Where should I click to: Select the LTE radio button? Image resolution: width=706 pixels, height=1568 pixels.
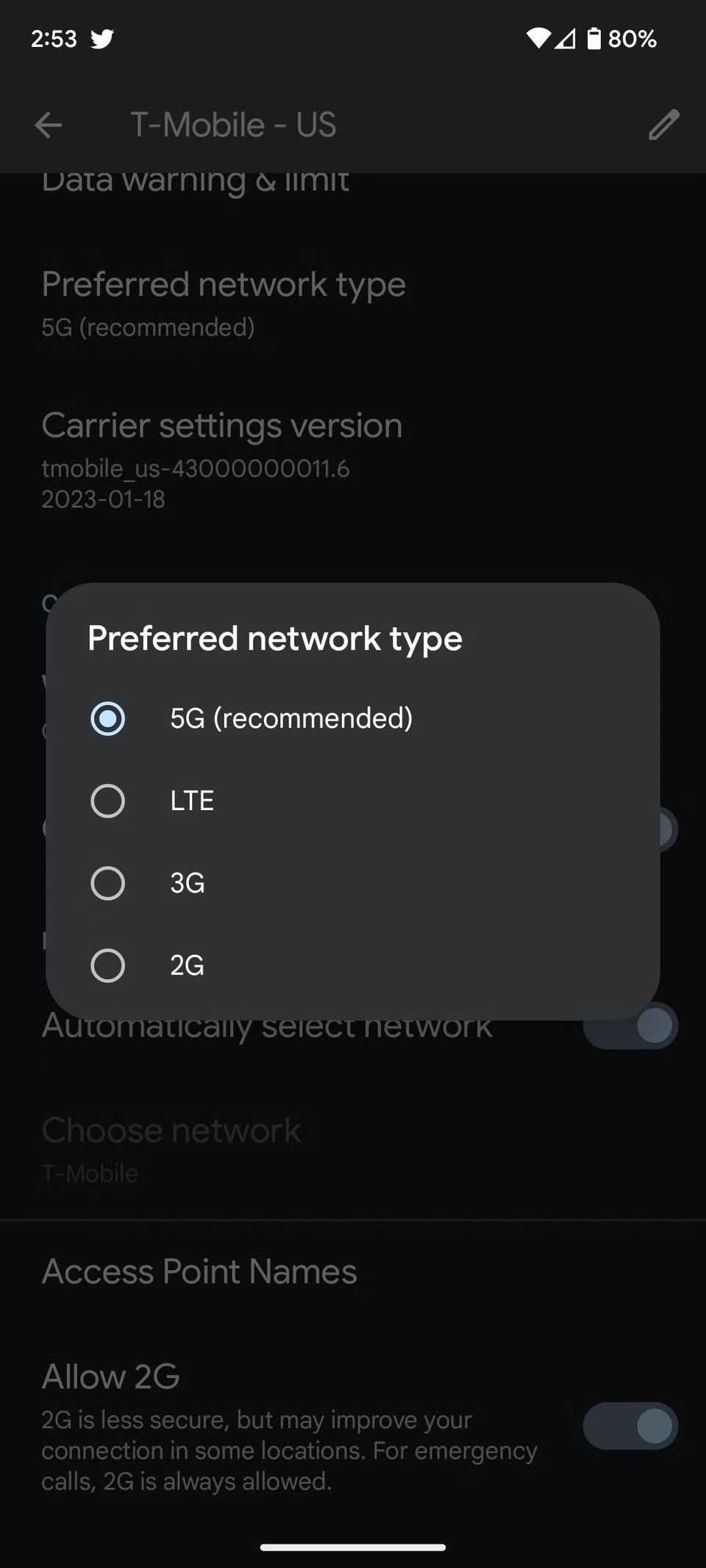(108, 801)
